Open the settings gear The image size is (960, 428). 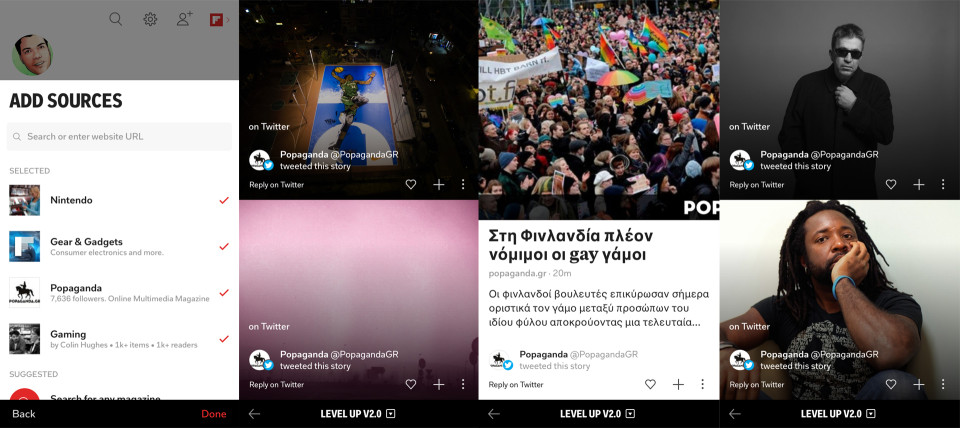[150, 19]
